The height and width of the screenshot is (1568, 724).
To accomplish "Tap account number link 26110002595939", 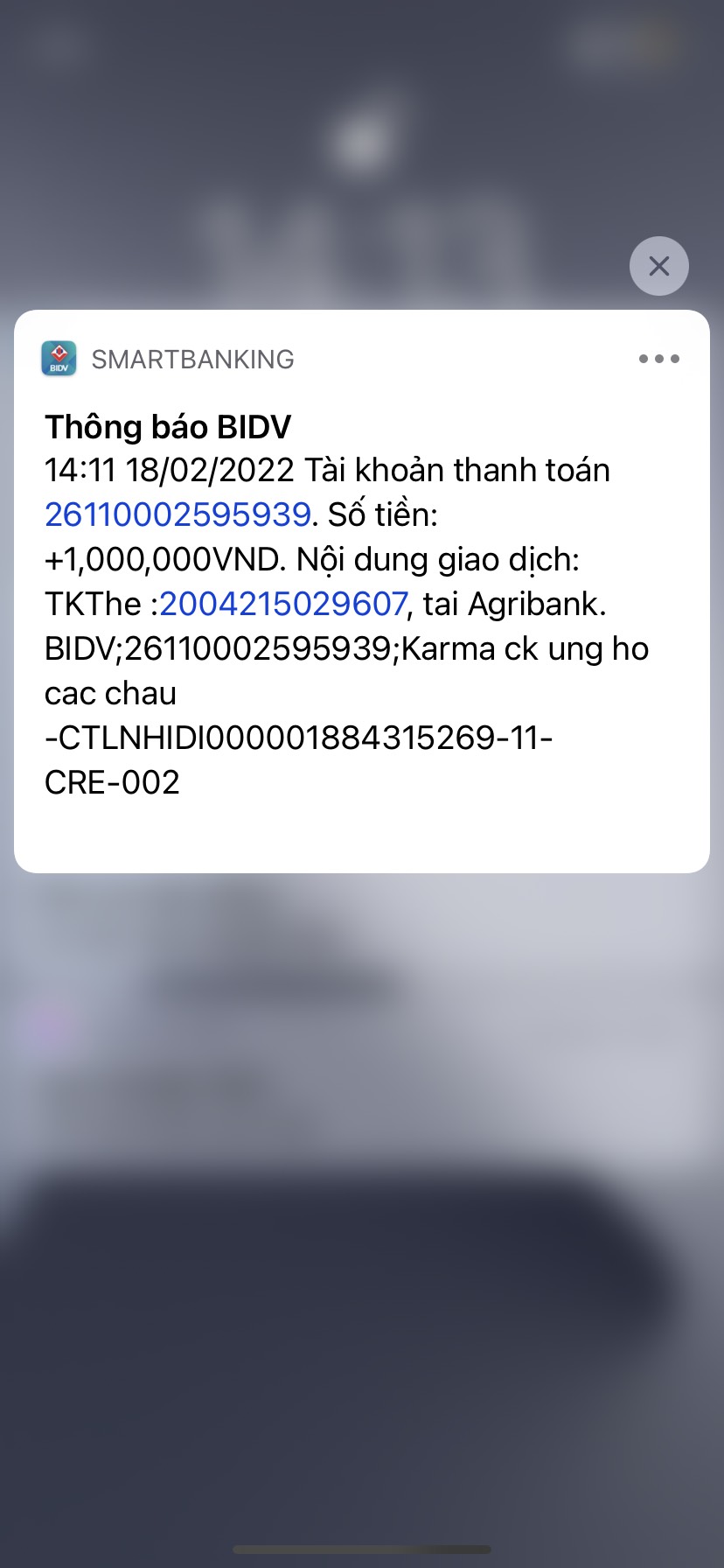I will pyautogui.click(x=178, y=514).
